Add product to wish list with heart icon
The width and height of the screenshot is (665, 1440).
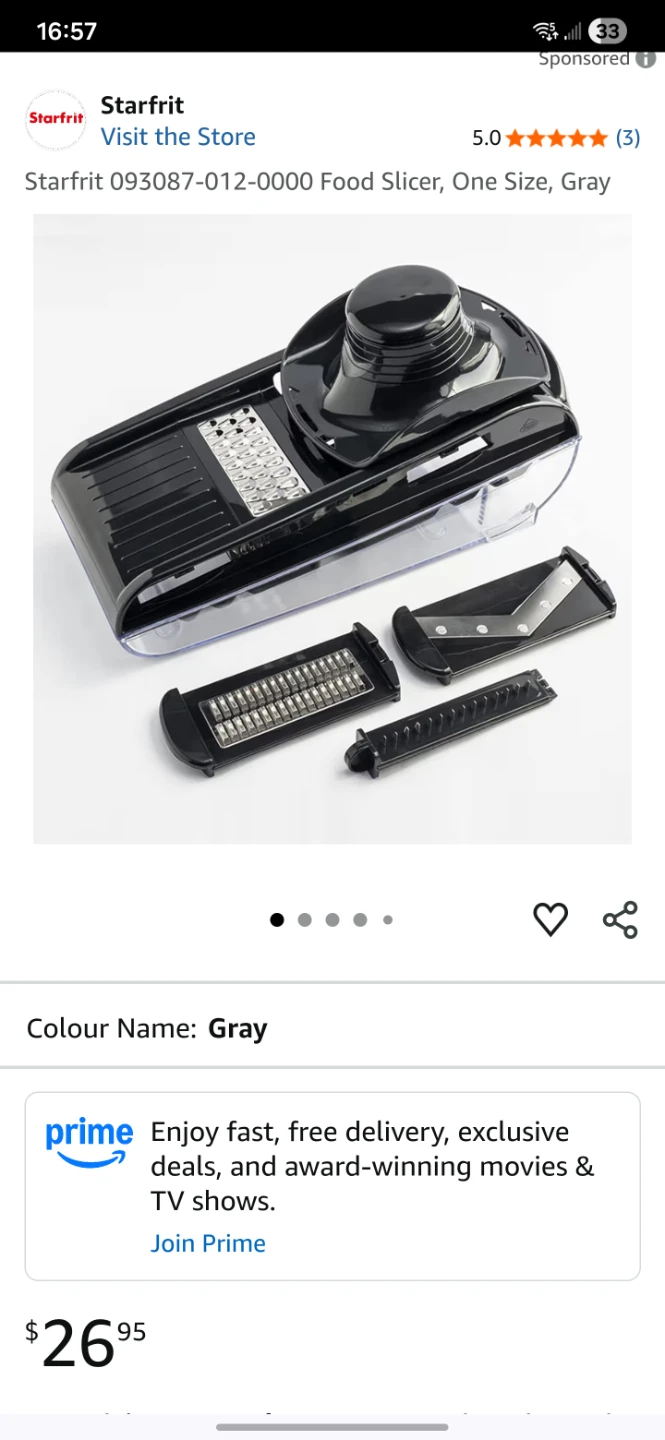tap(550, 919)
